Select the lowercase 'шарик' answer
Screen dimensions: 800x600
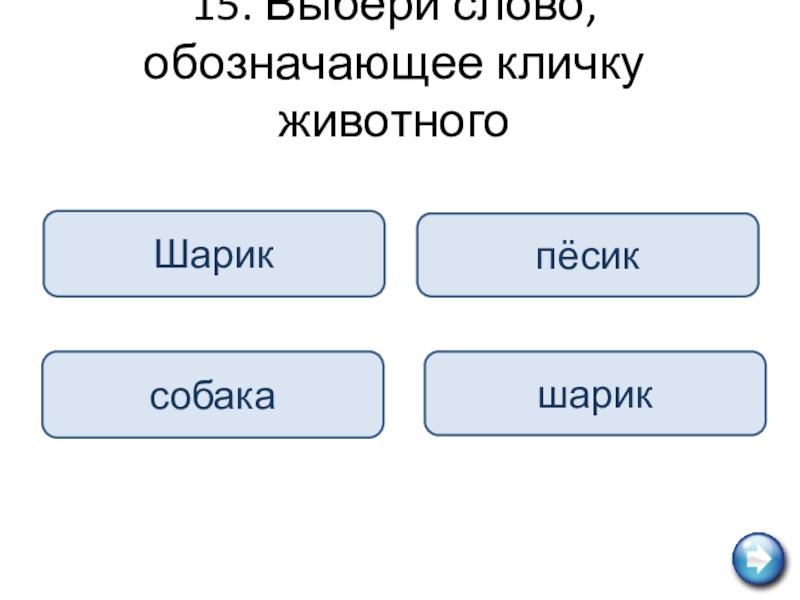point(595,393)
